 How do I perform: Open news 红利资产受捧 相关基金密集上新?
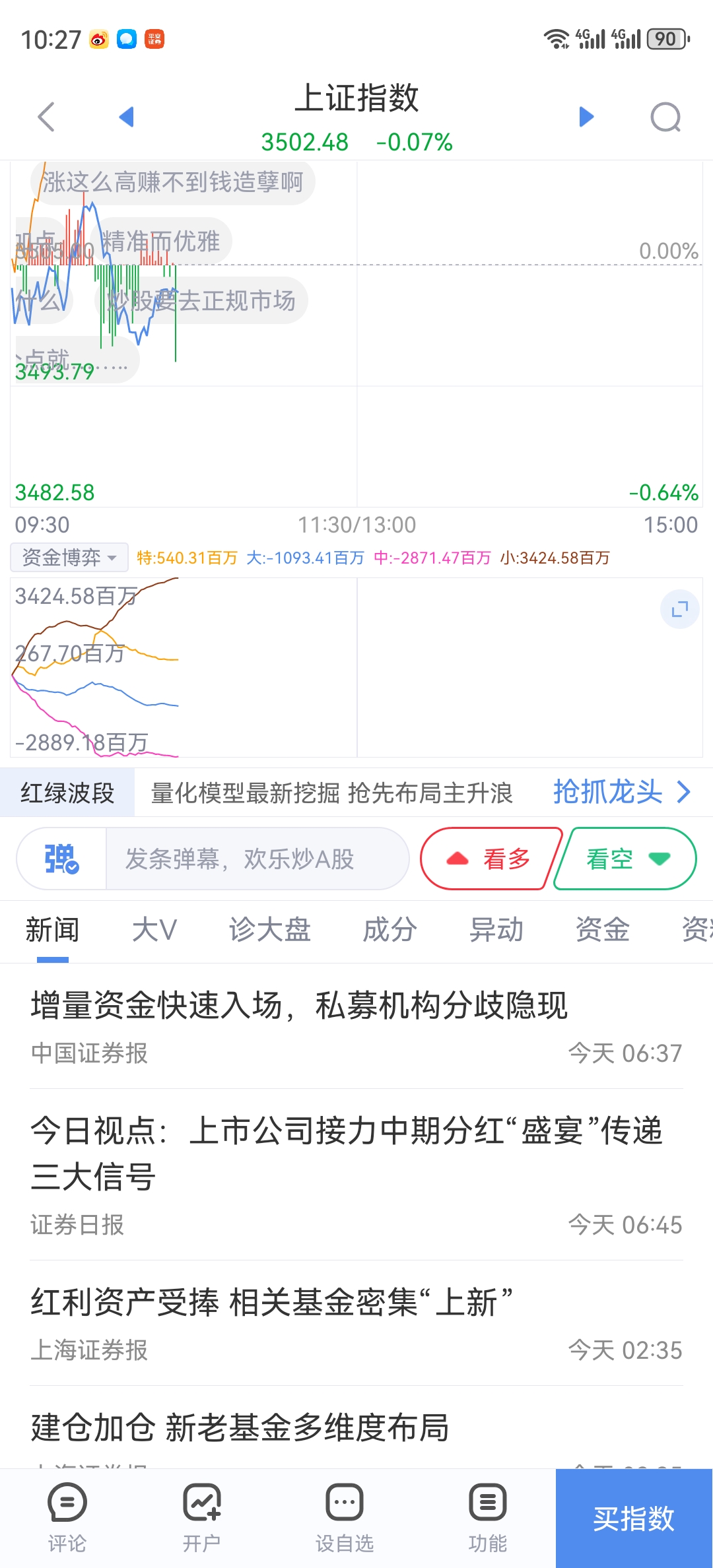pos(356,1323)
